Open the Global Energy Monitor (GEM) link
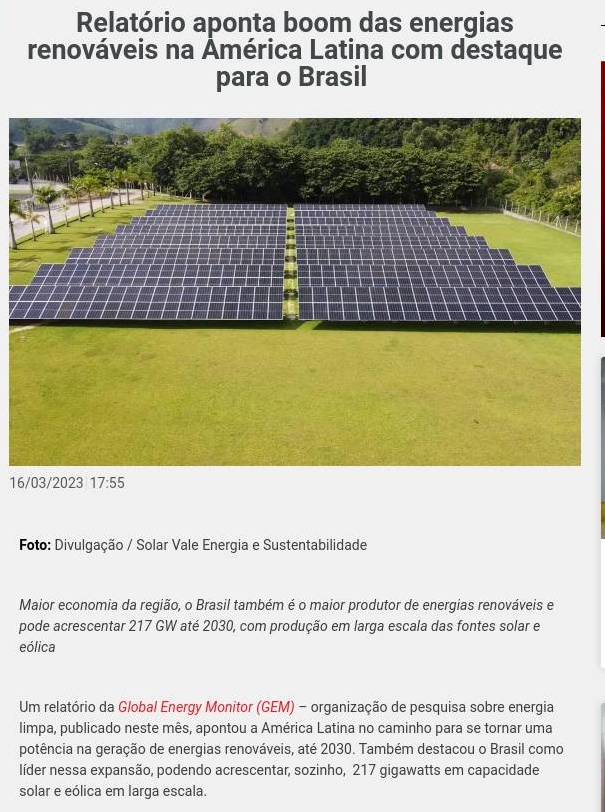 click(206, 707)
